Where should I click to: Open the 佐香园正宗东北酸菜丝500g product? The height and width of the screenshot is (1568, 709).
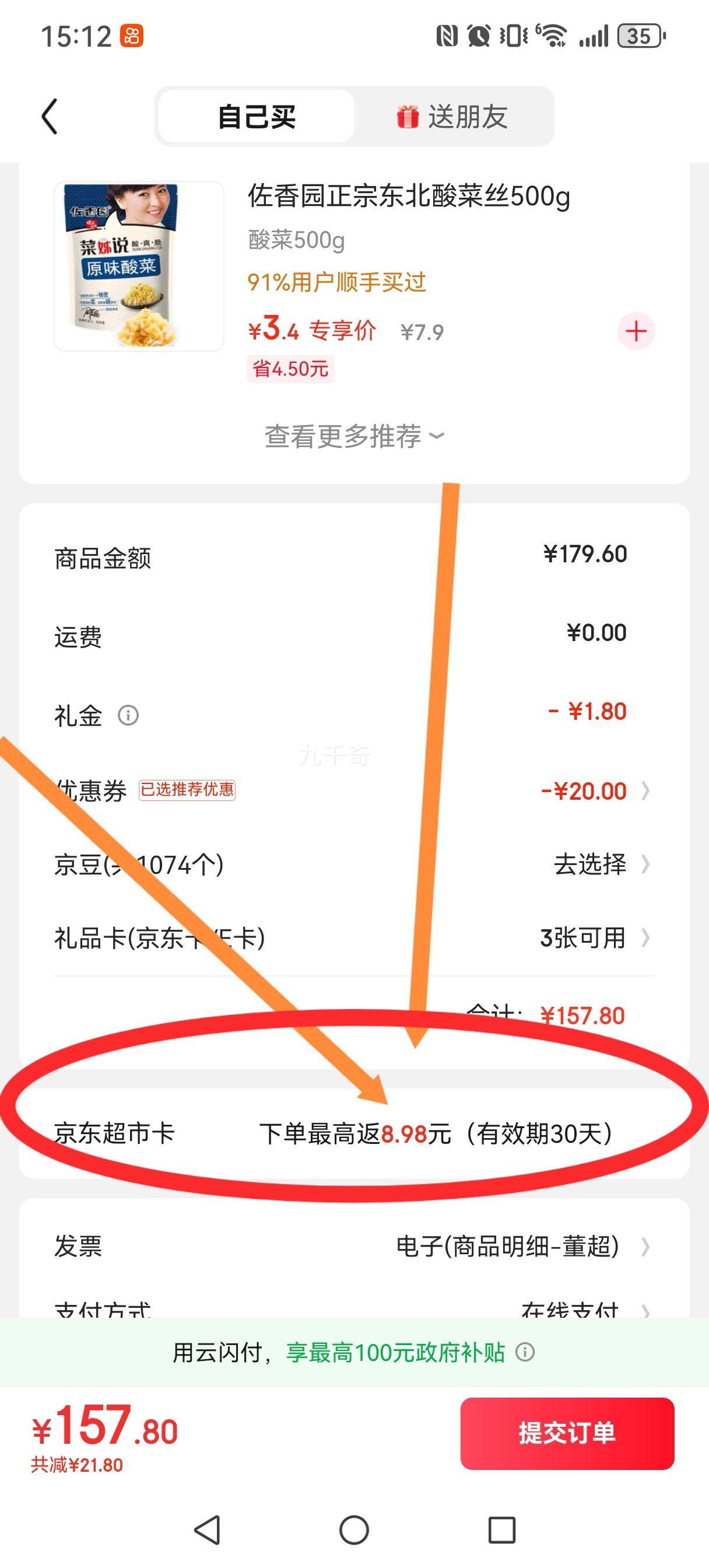[408, 197]
